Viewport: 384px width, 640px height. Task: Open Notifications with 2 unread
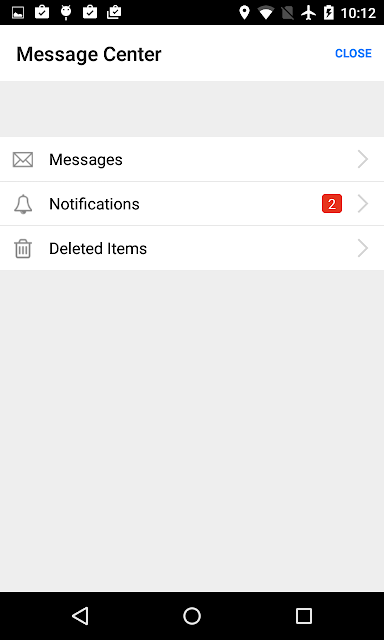[x=192, y=204]
